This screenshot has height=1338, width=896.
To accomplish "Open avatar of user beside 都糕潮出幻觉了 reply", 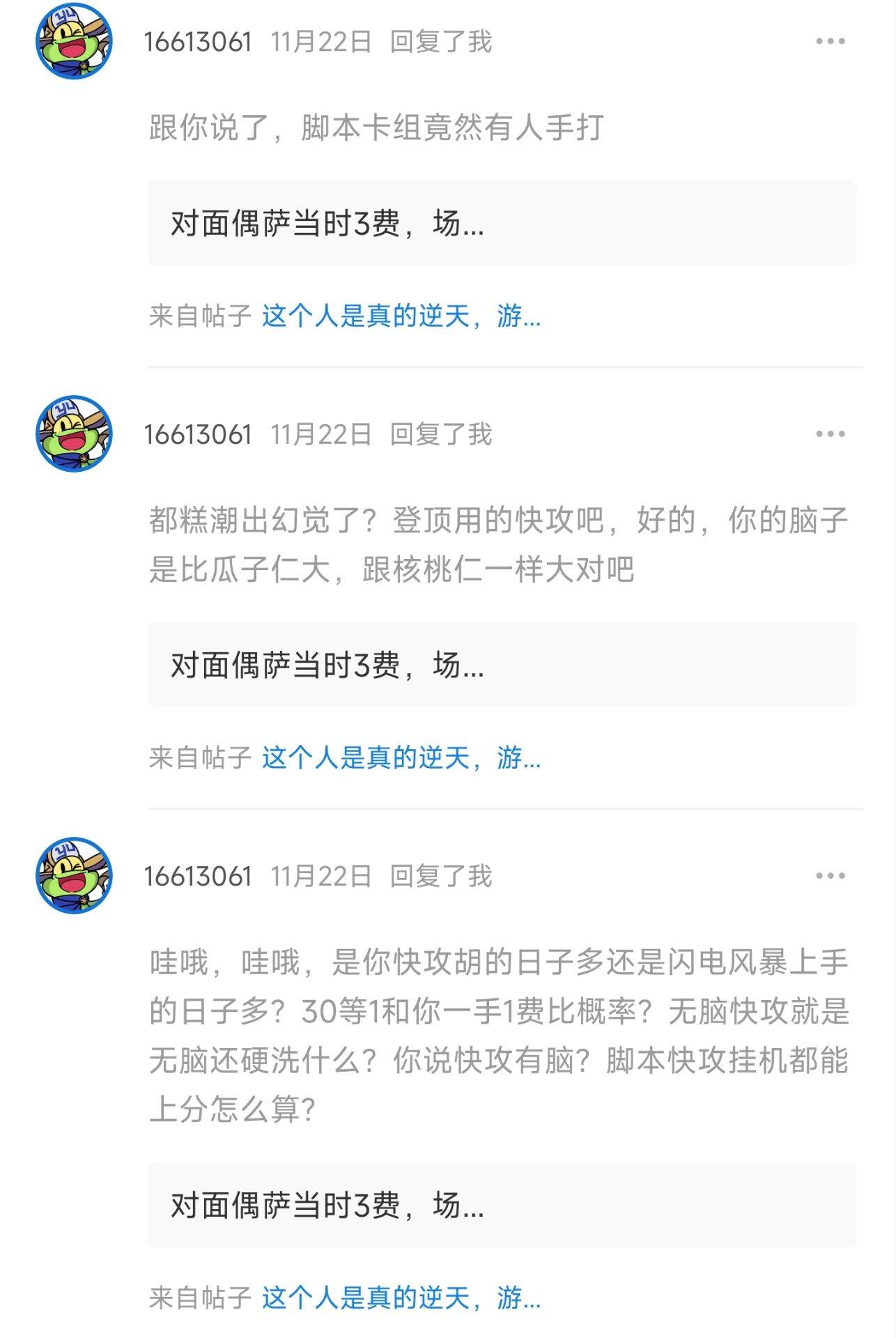I will click(x=74, y=434).
